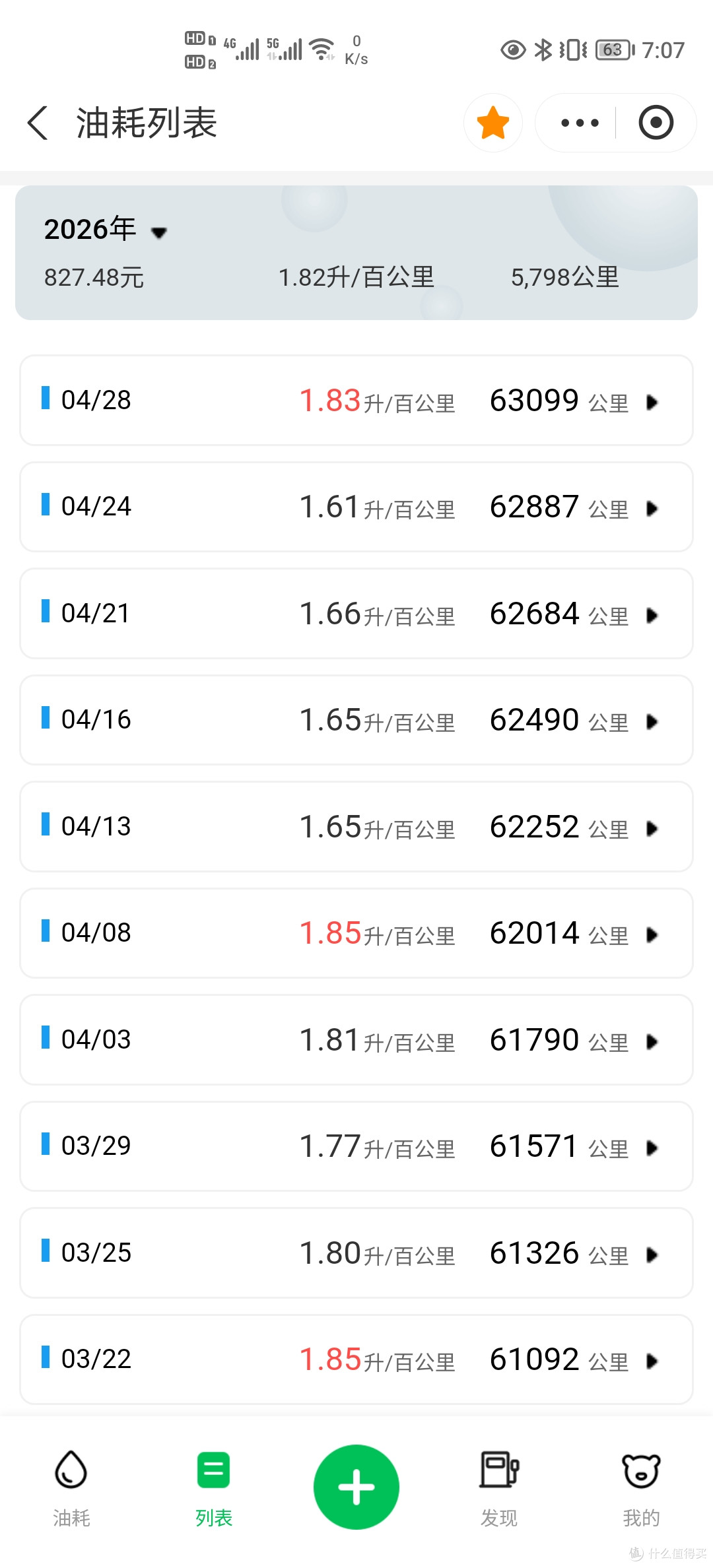The height and width of the screenshot is (1568, 713).
Task: Select the 03/25 record at 61326 公里
Action: click(x=356, y=1253)
